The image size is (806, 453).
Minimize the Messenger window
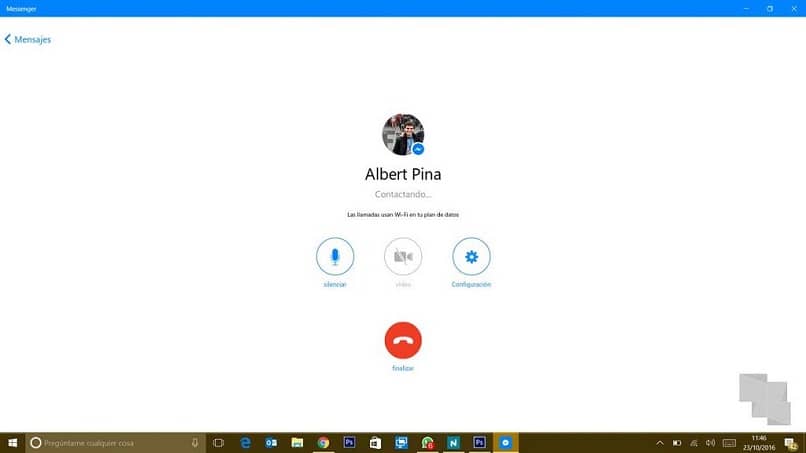(745, 7)
